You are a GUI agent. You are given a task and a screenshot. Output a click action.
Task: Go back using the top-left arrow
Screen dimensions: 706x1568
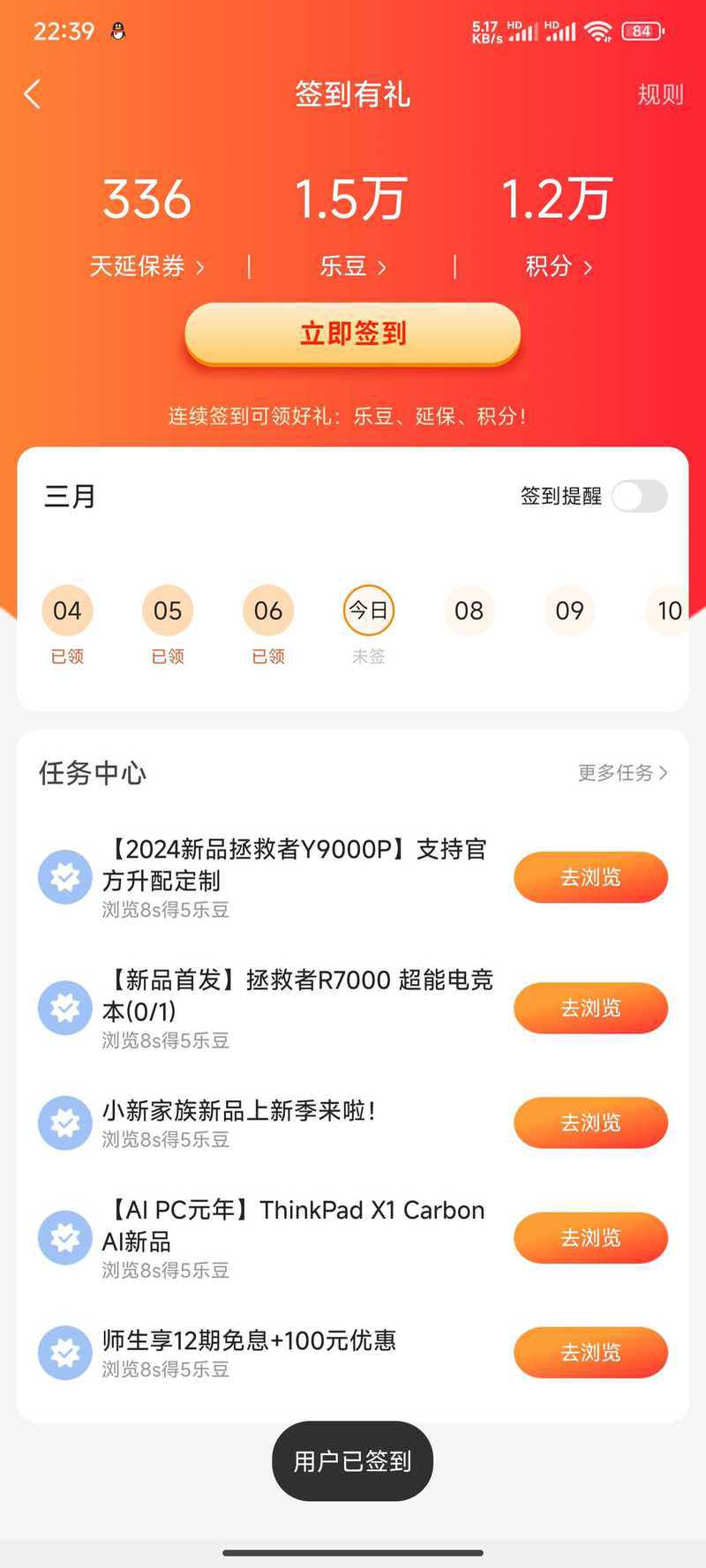tap(33, 94)
